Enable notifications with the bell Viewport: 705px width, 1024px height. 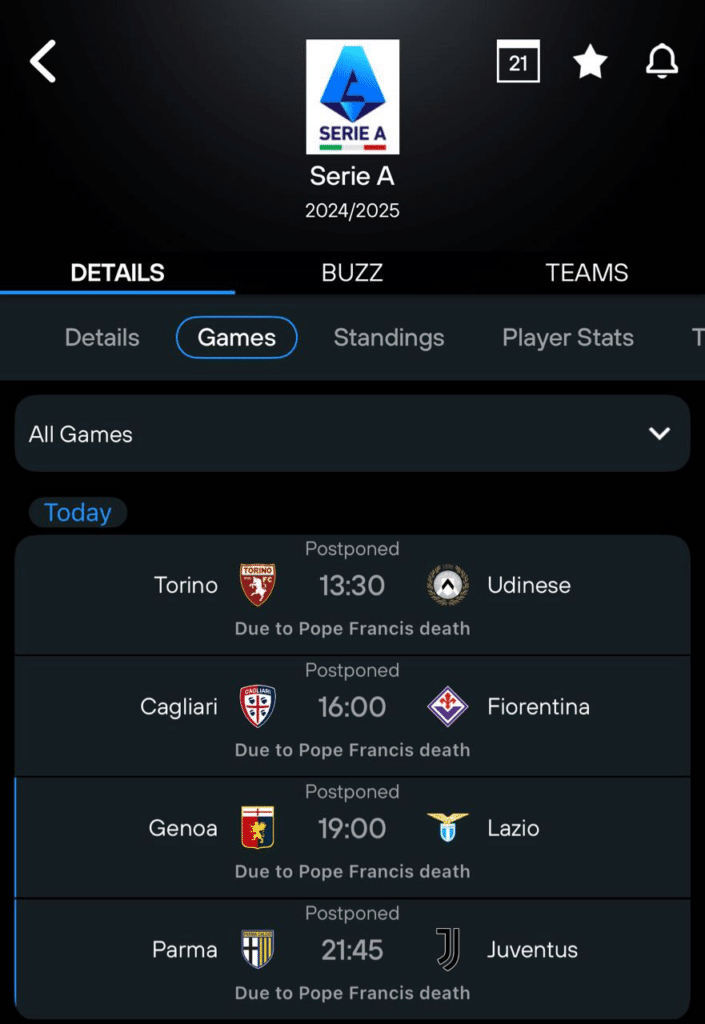[661, 62]
